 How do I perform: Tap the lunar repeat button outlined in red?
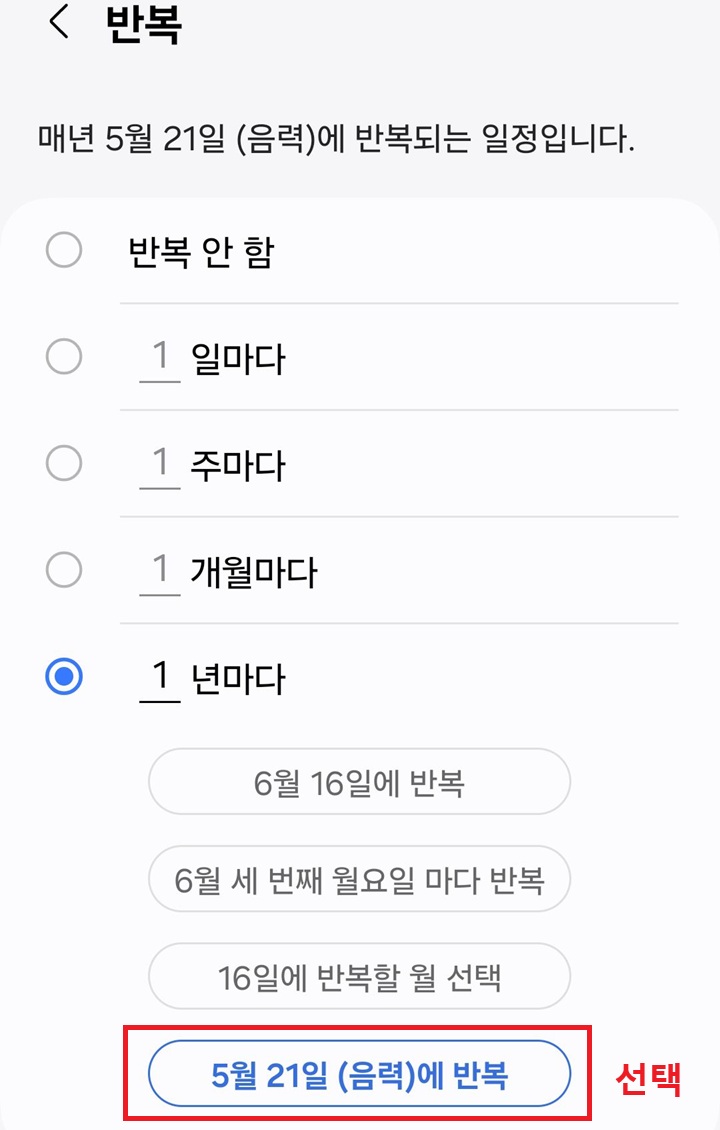pos(358,1073)
